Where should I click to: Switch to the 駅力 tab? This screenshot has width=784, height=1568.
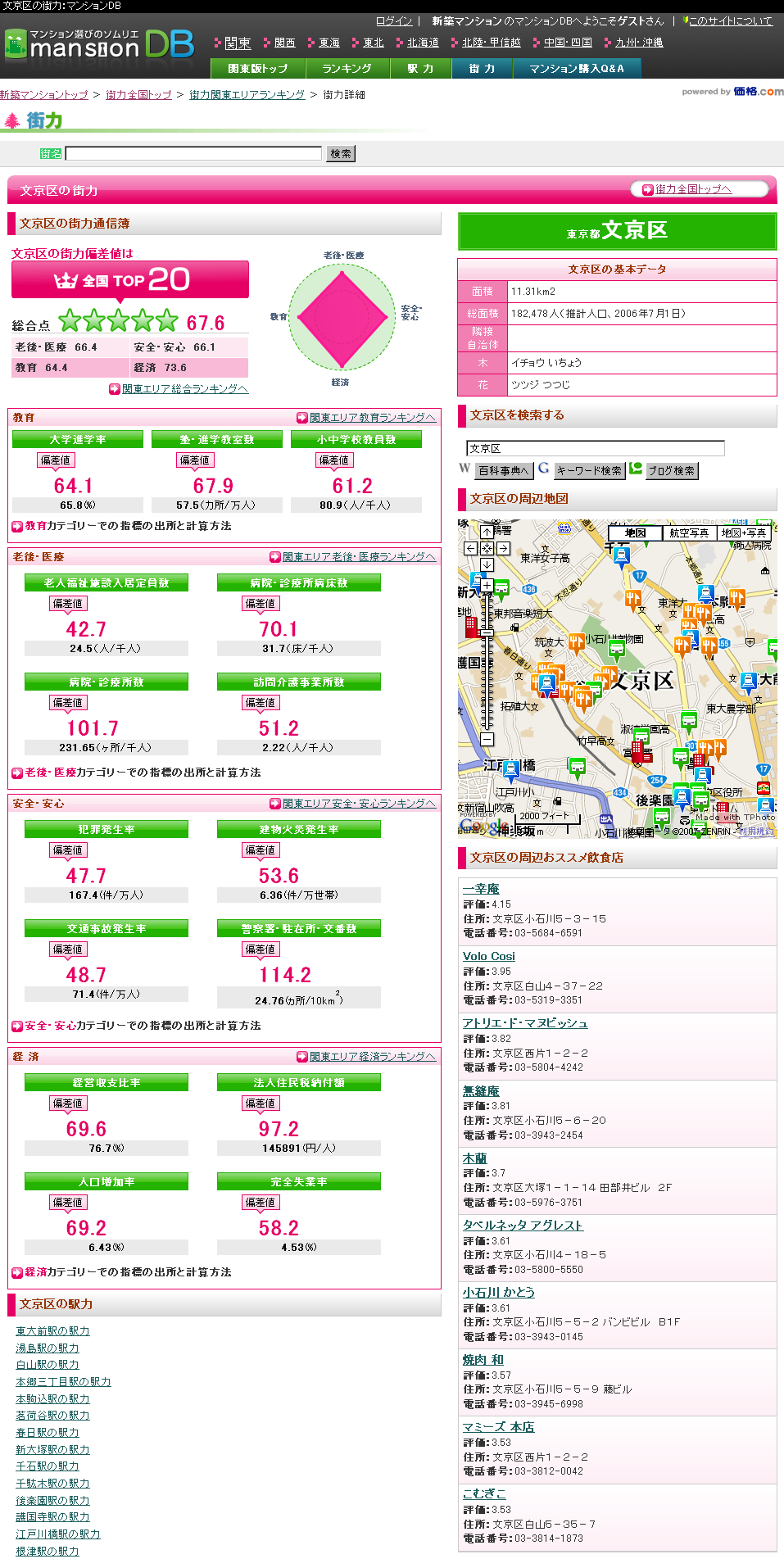point(420,69)
